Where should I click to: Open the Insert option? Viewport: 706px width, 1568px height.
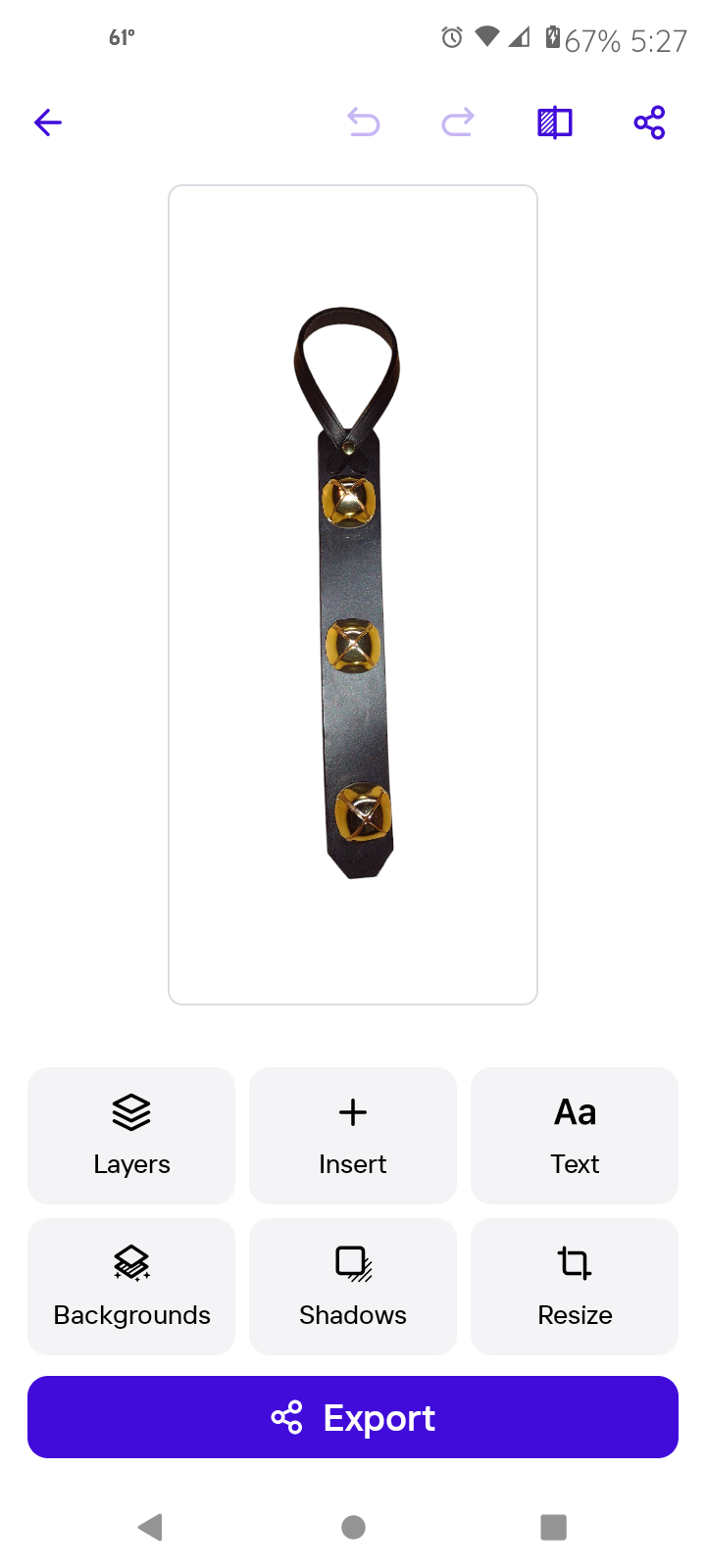coord(353,1136)
